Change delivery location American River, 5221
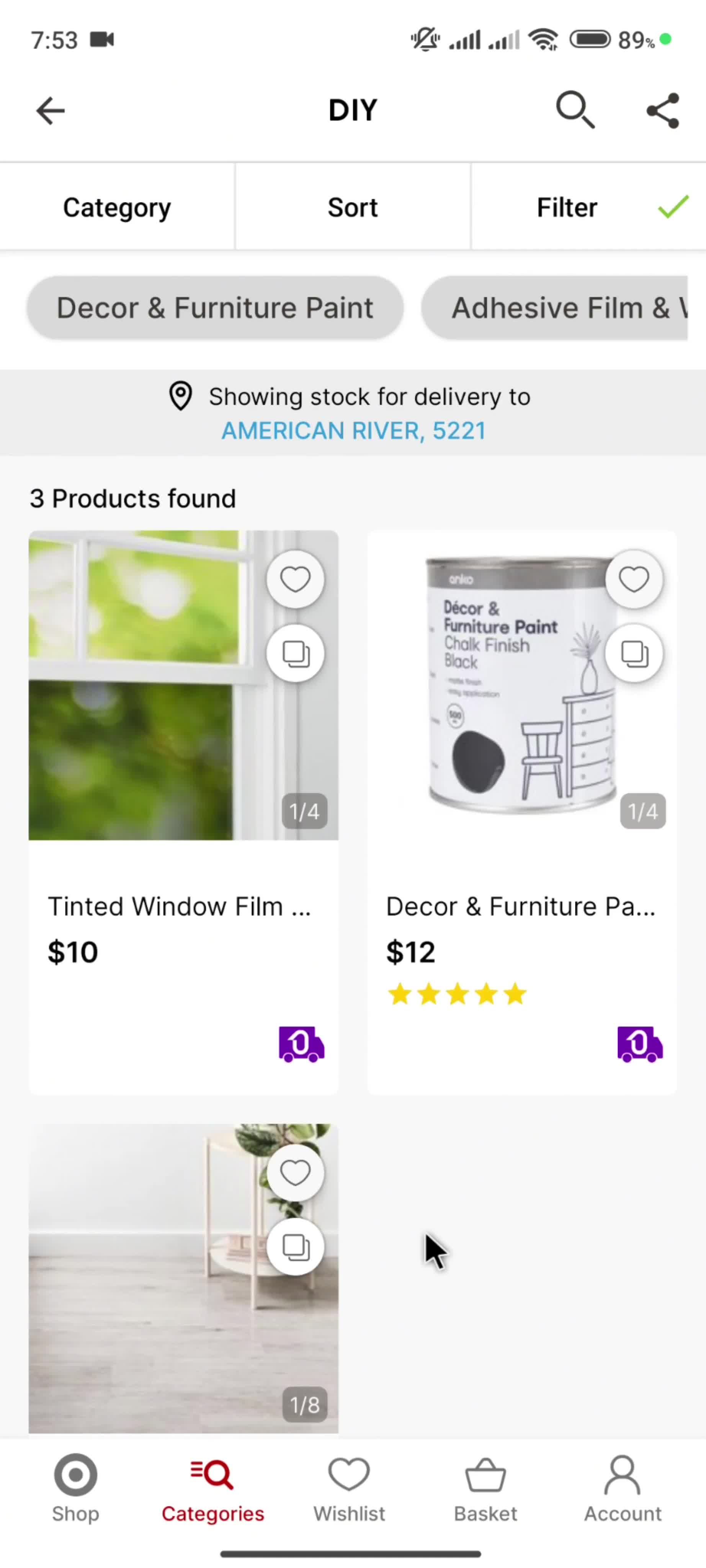The height and width of the screenshot is (1568, 706). [x=353, y=430]
